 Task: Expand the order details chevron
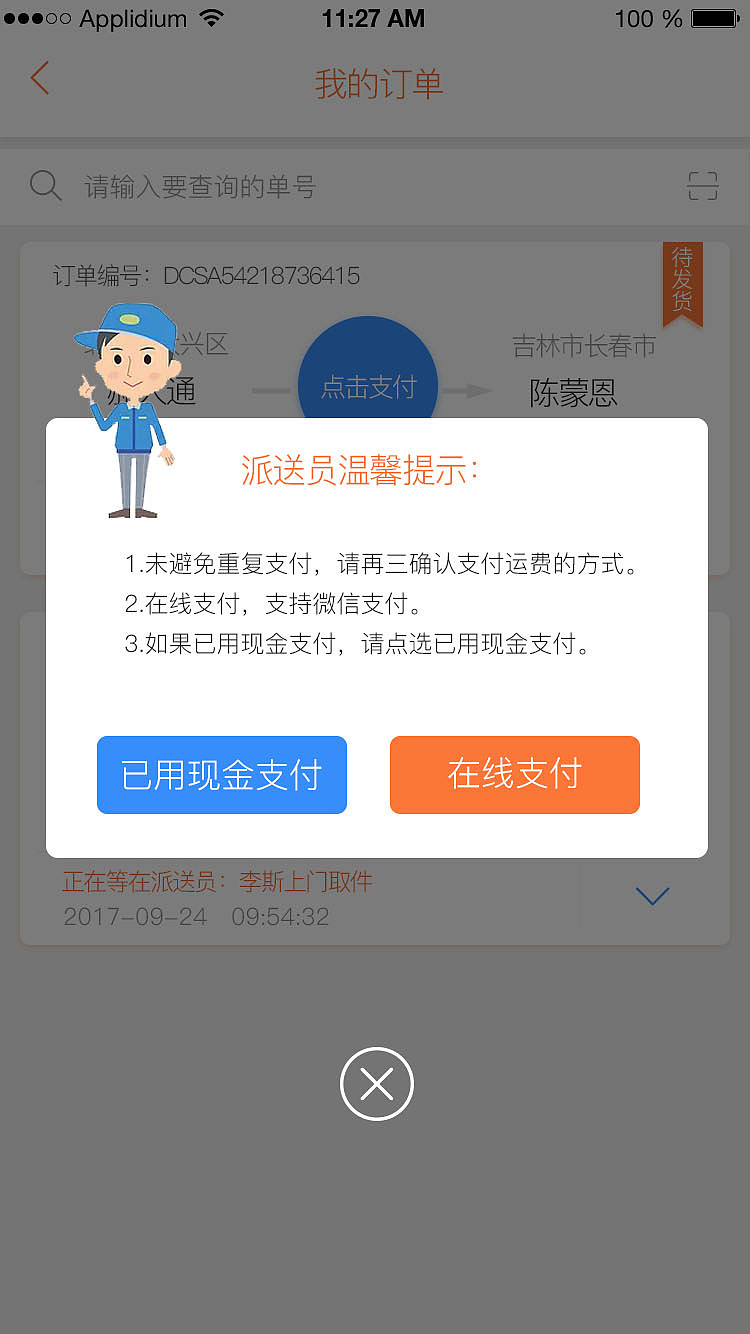pyautogui.click(x=652, y=897)
